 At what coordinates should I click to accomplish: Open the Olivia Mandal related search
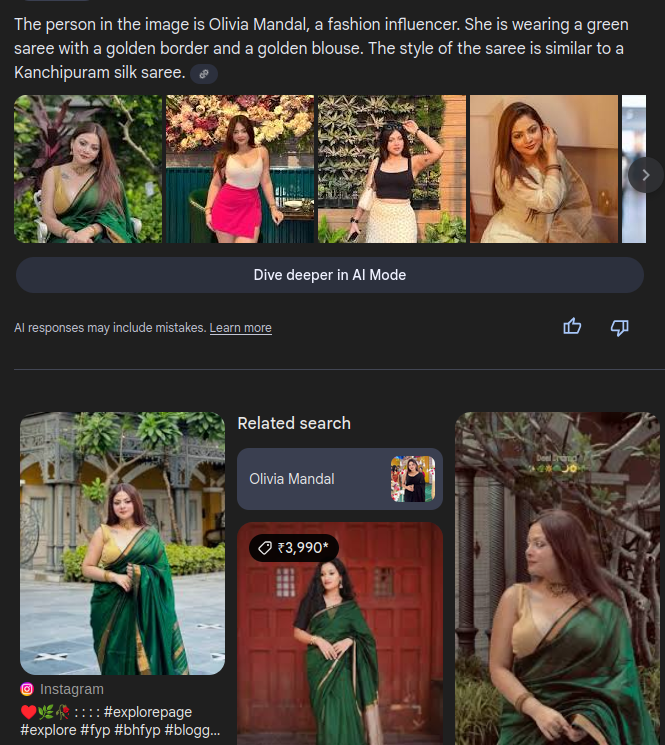(340, 479)
